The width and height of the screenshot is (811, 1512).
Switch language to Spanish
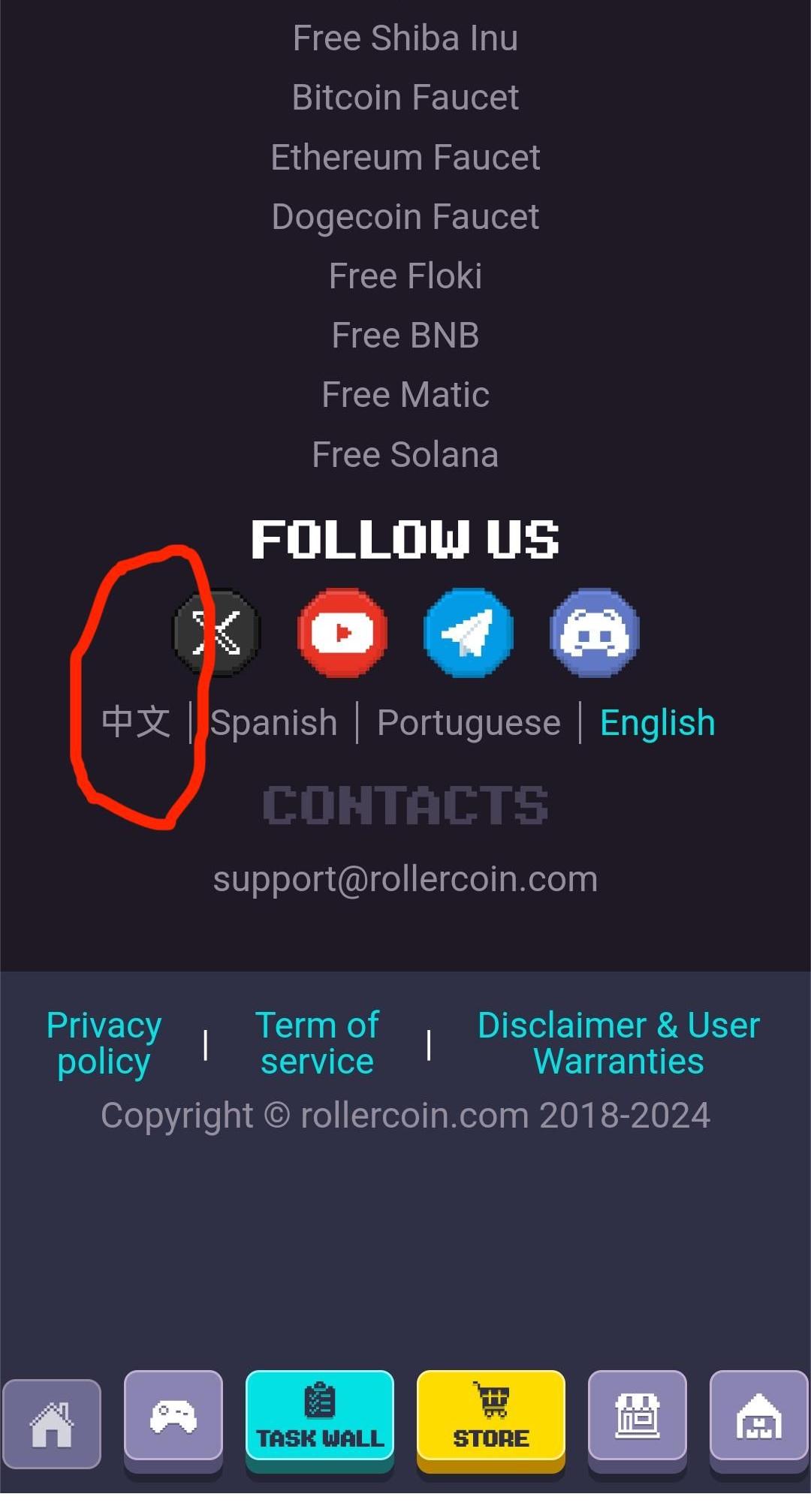coord(274,723)
